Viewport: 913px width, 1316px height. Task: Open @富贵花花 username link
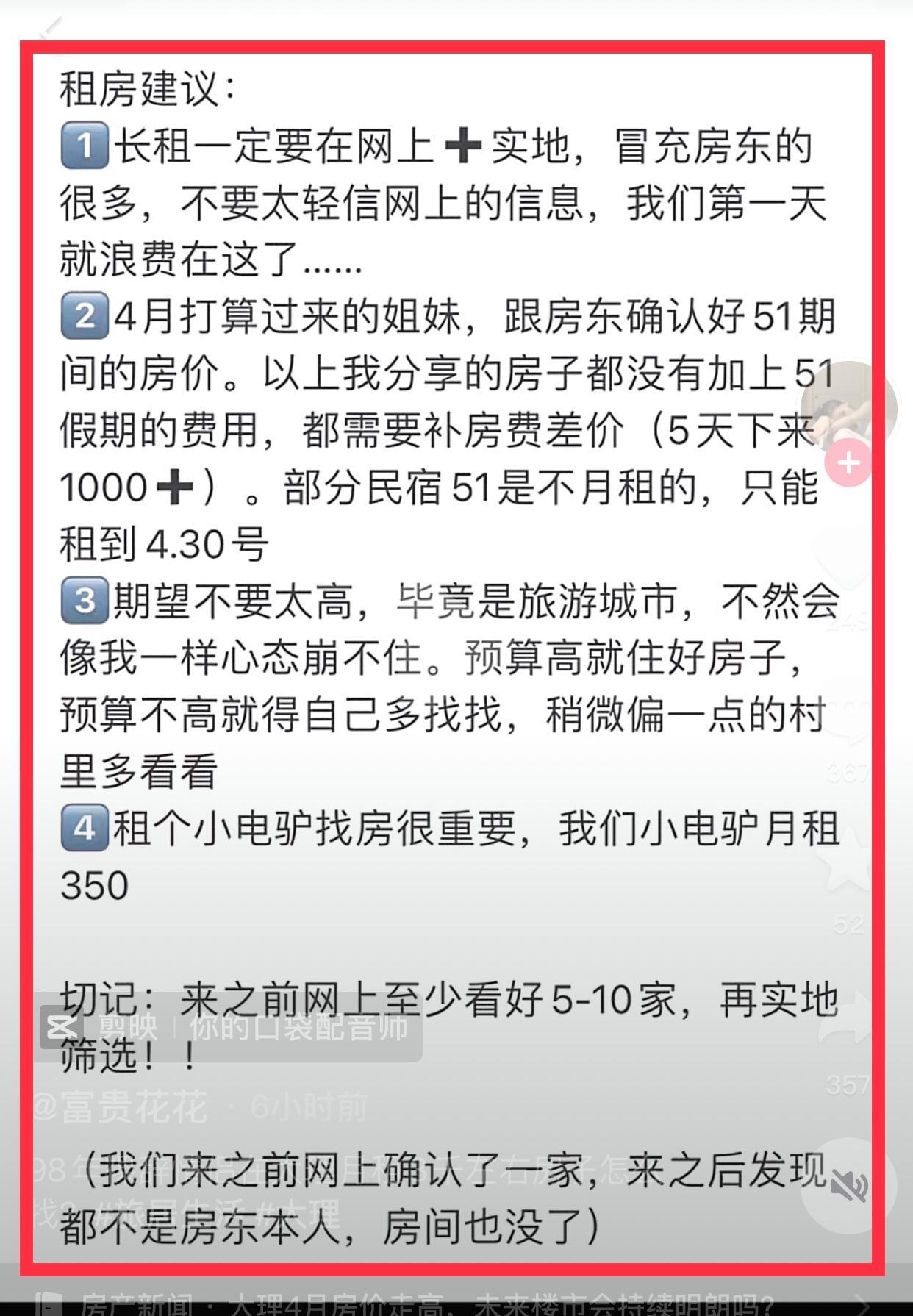coord(121,1108)
